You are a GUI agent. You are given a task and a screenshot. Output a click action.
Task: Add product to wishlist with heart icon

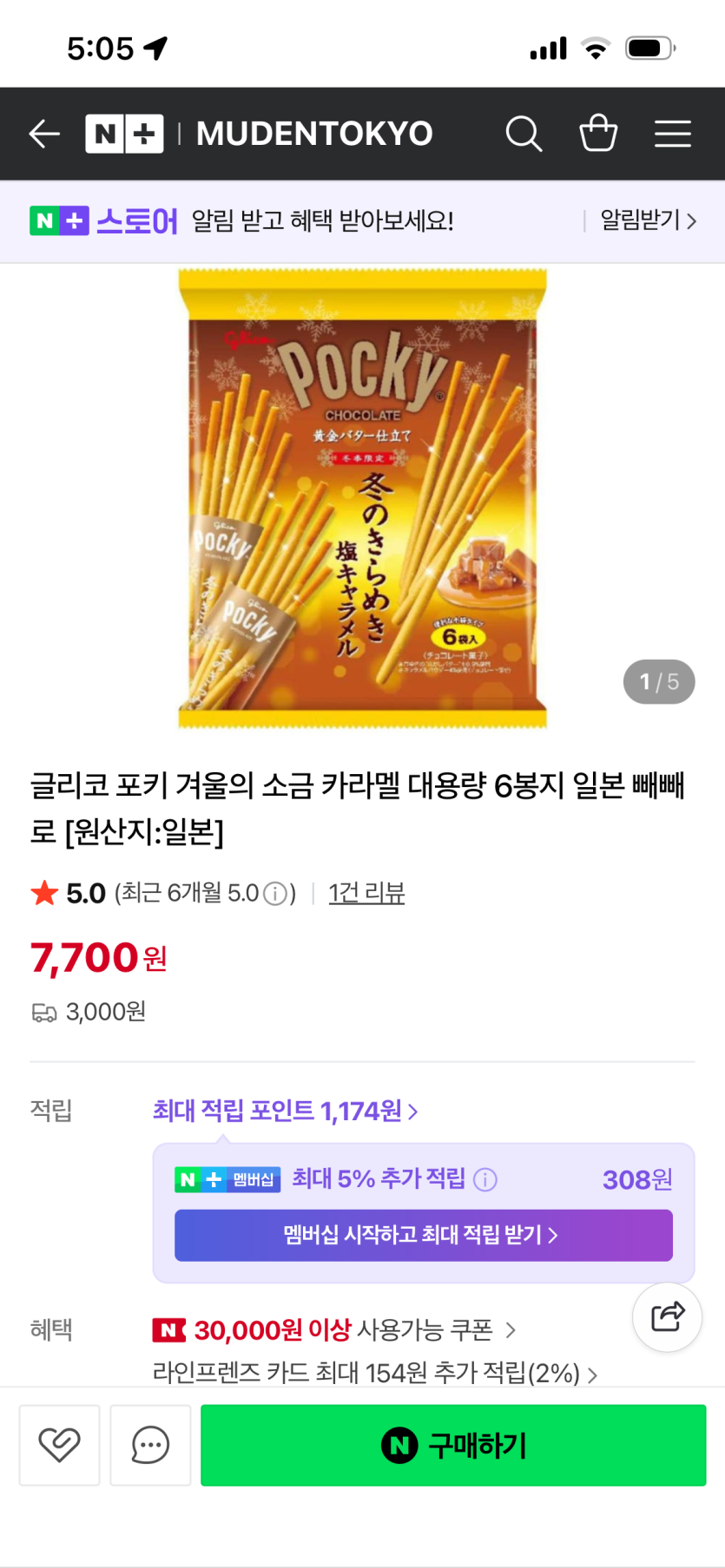(59, 1445)
